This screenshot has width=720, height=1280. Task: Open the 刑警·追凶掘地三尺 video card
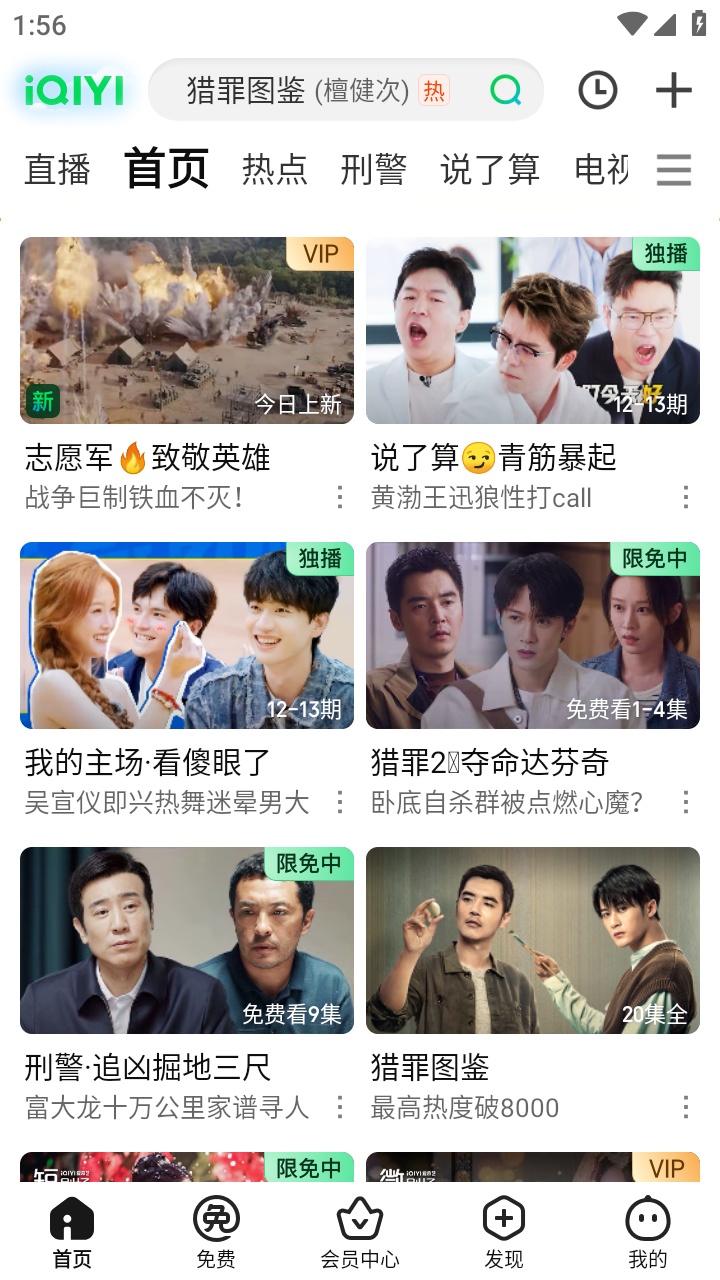pyautogui.click(x=187, y=941)
